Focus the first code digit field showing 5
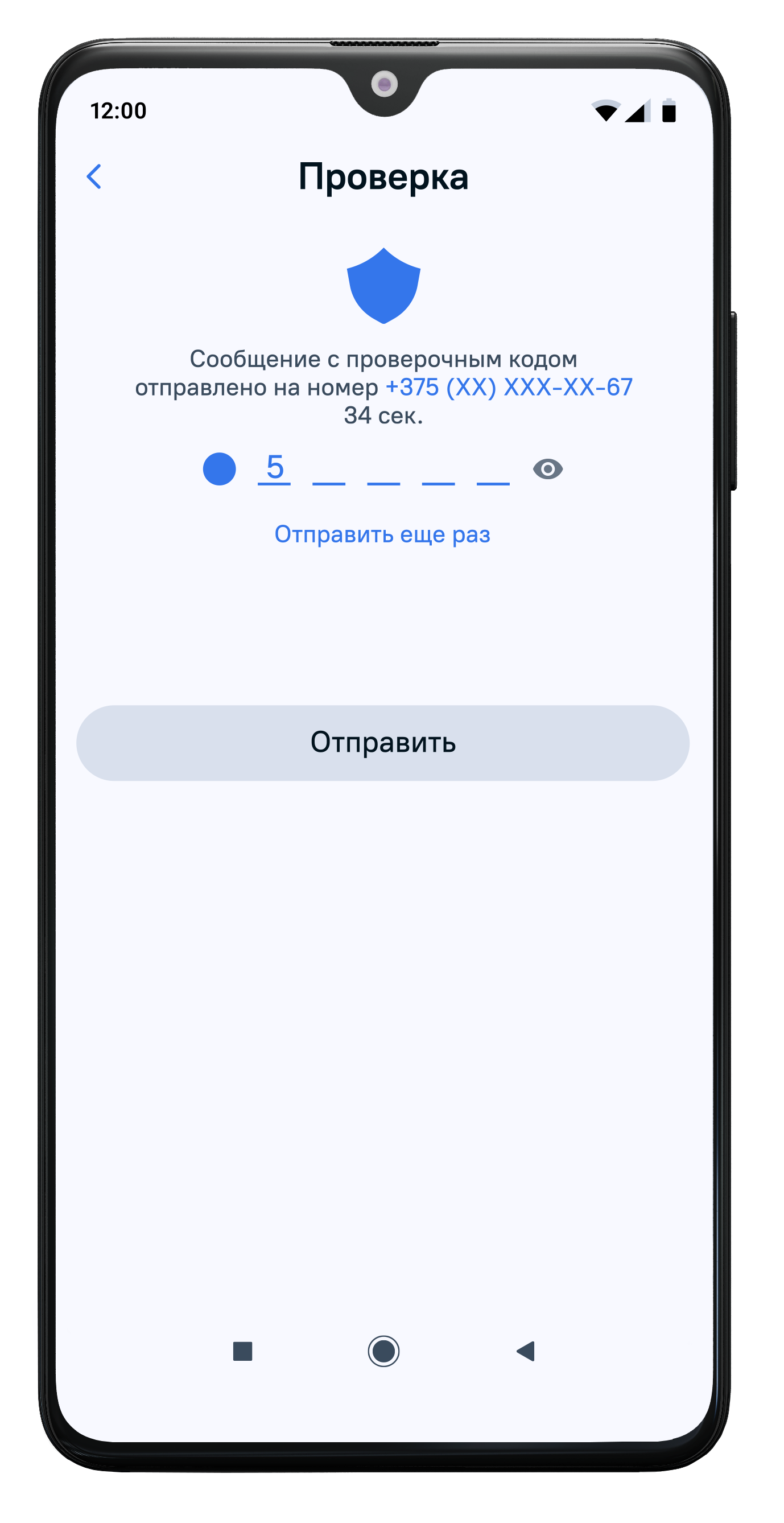784x1523 pixels. (274, 468)
